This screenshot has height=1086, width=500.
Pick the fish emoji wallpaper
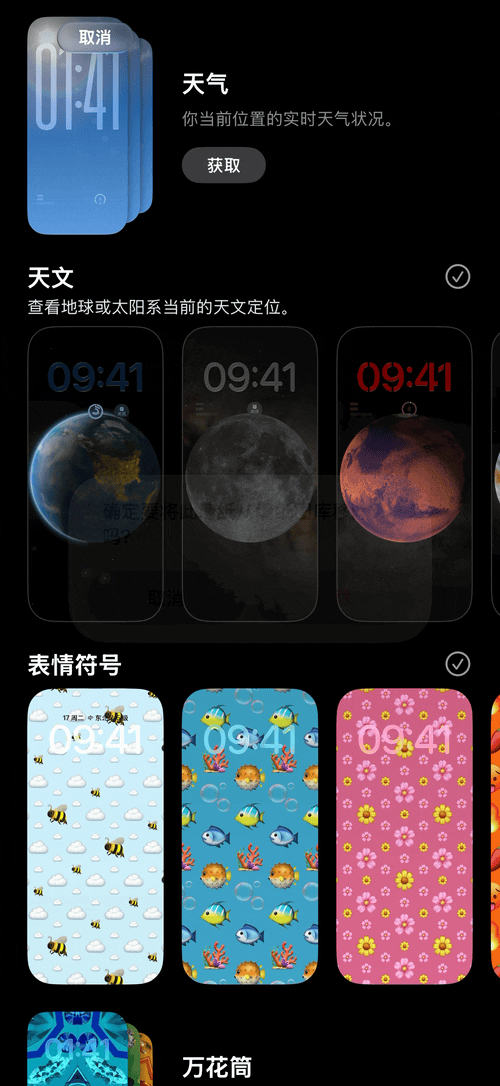coord(250,836)
